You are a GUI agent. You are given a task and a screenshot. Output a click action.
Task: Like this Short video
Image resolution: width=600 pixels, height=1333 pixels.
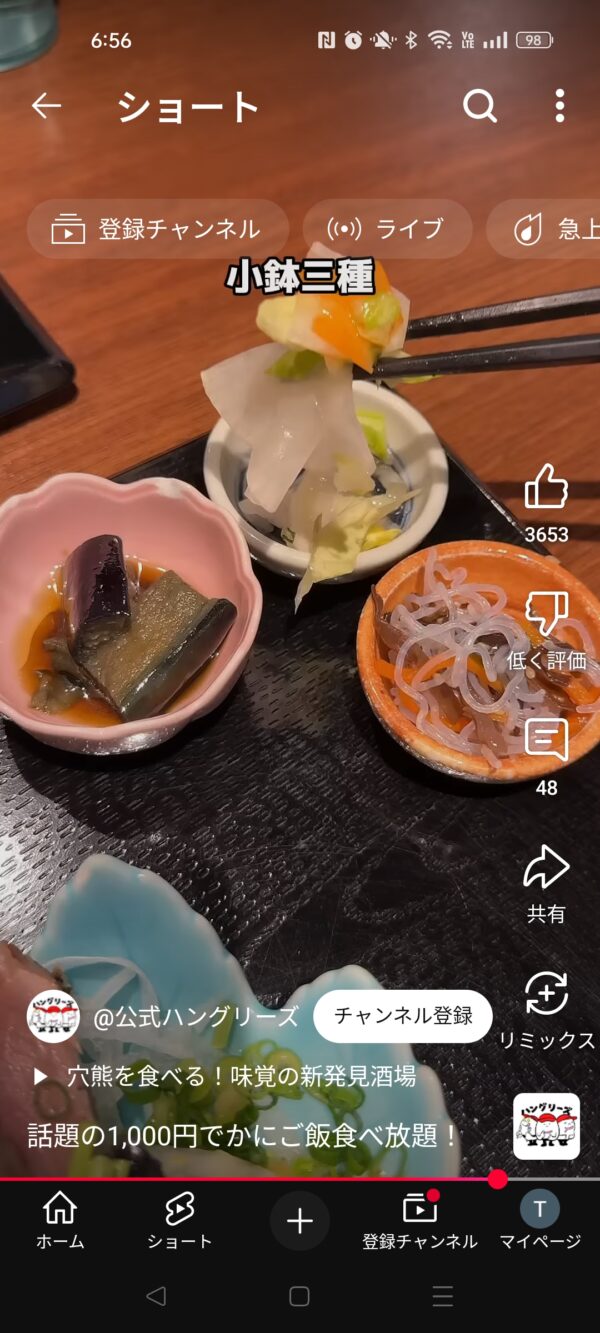546,488
